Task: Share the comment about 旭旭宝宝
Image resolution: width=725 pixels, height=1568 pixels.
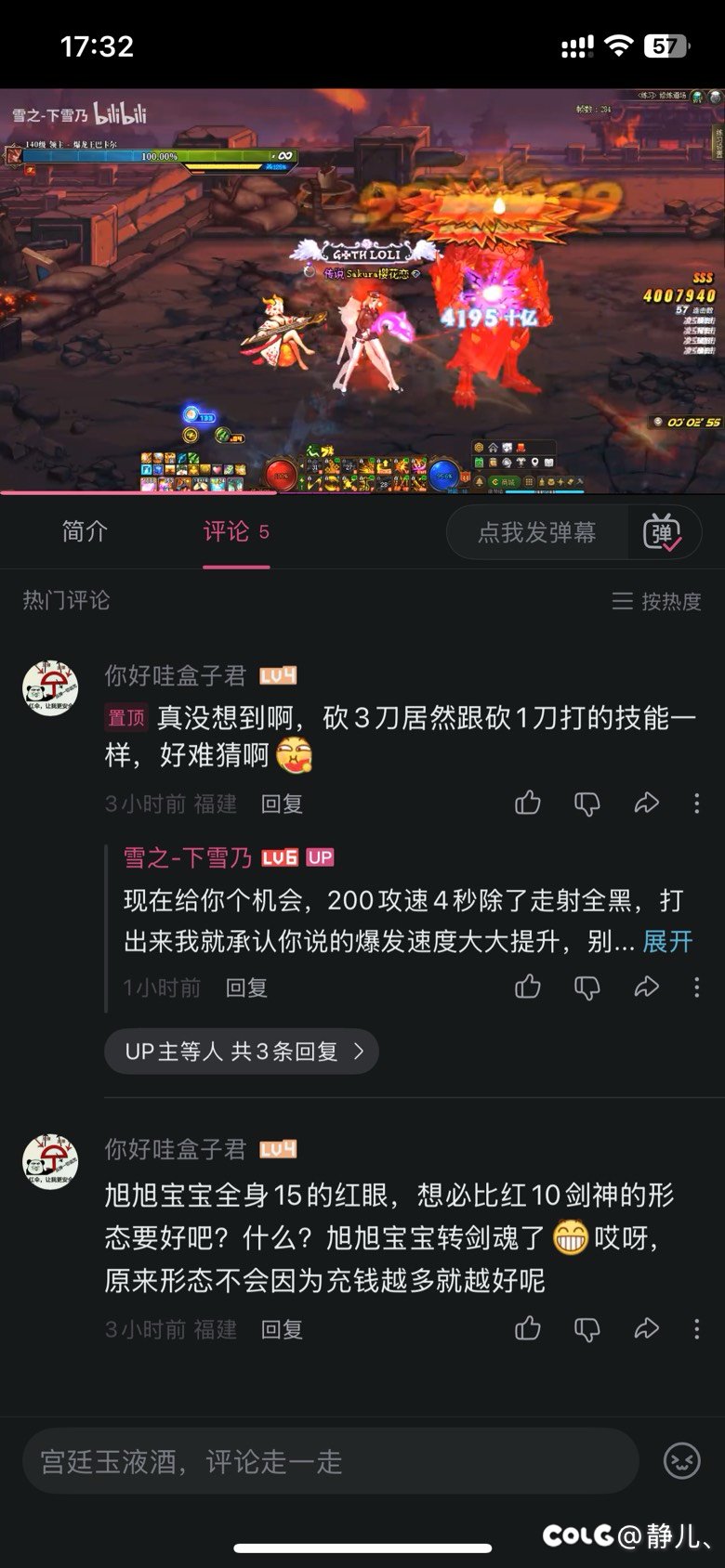Action: click(x=646, y=1329)
